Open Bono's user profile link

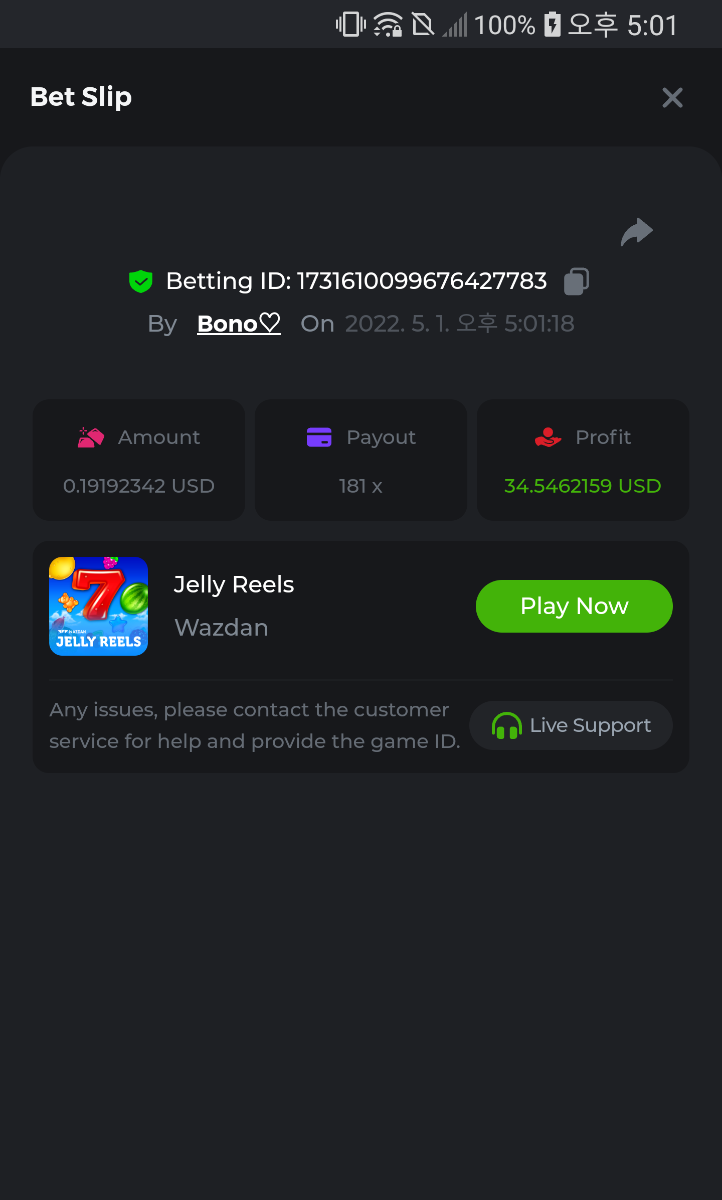coord(238,324)
